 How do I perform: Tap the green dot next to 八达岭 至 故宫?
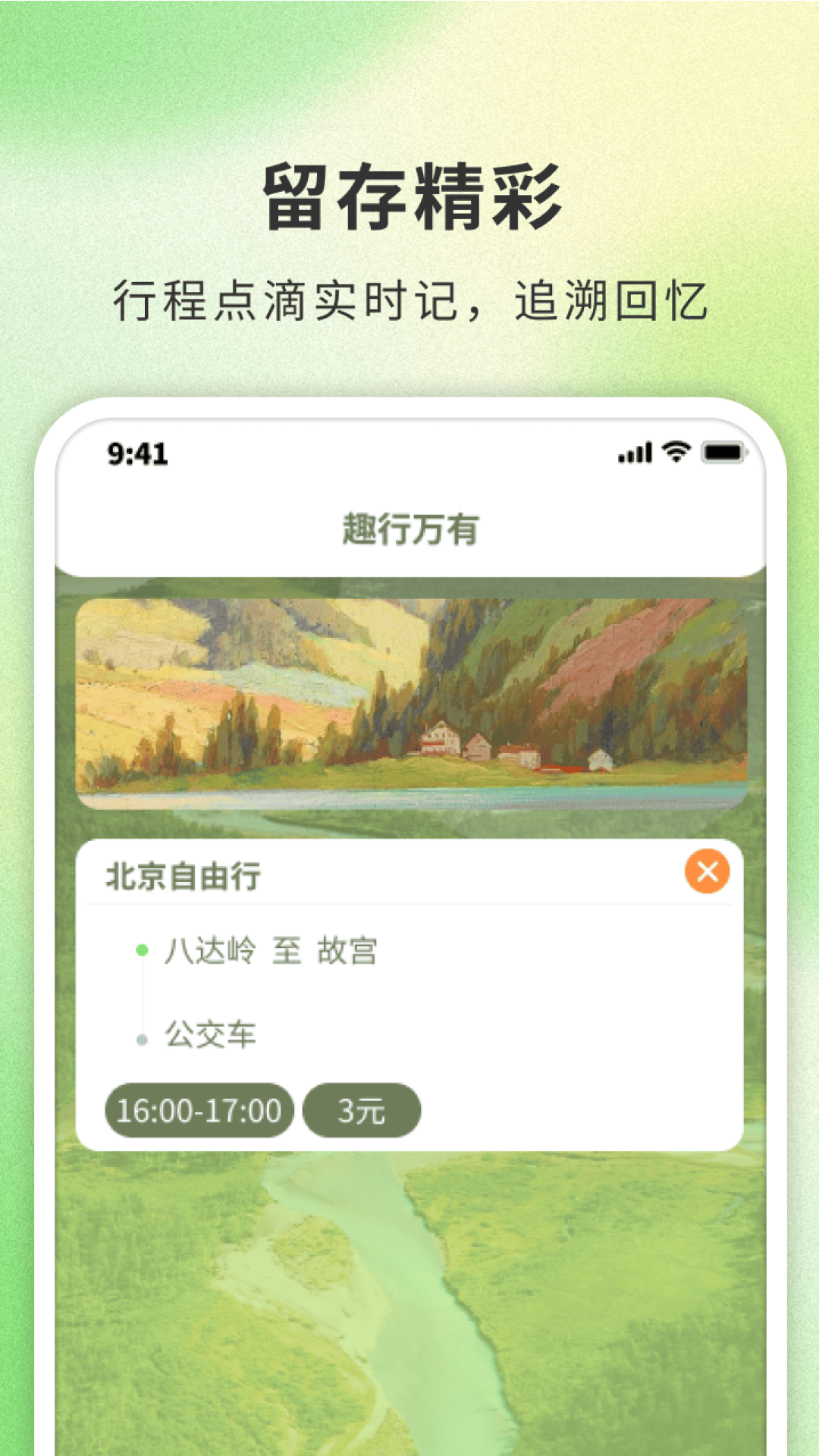click(x=140, y=949)
